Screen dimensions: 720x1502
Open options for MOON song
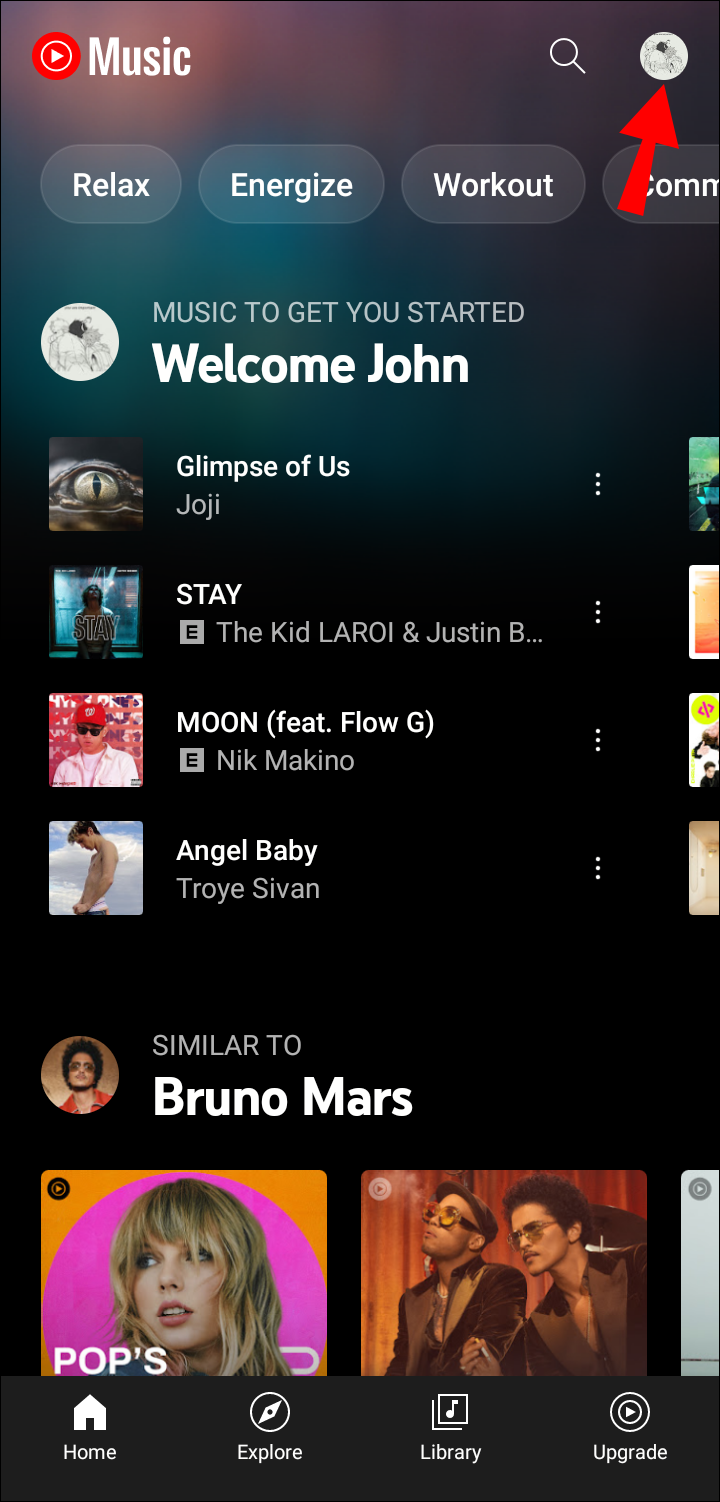tap(598, 740)
